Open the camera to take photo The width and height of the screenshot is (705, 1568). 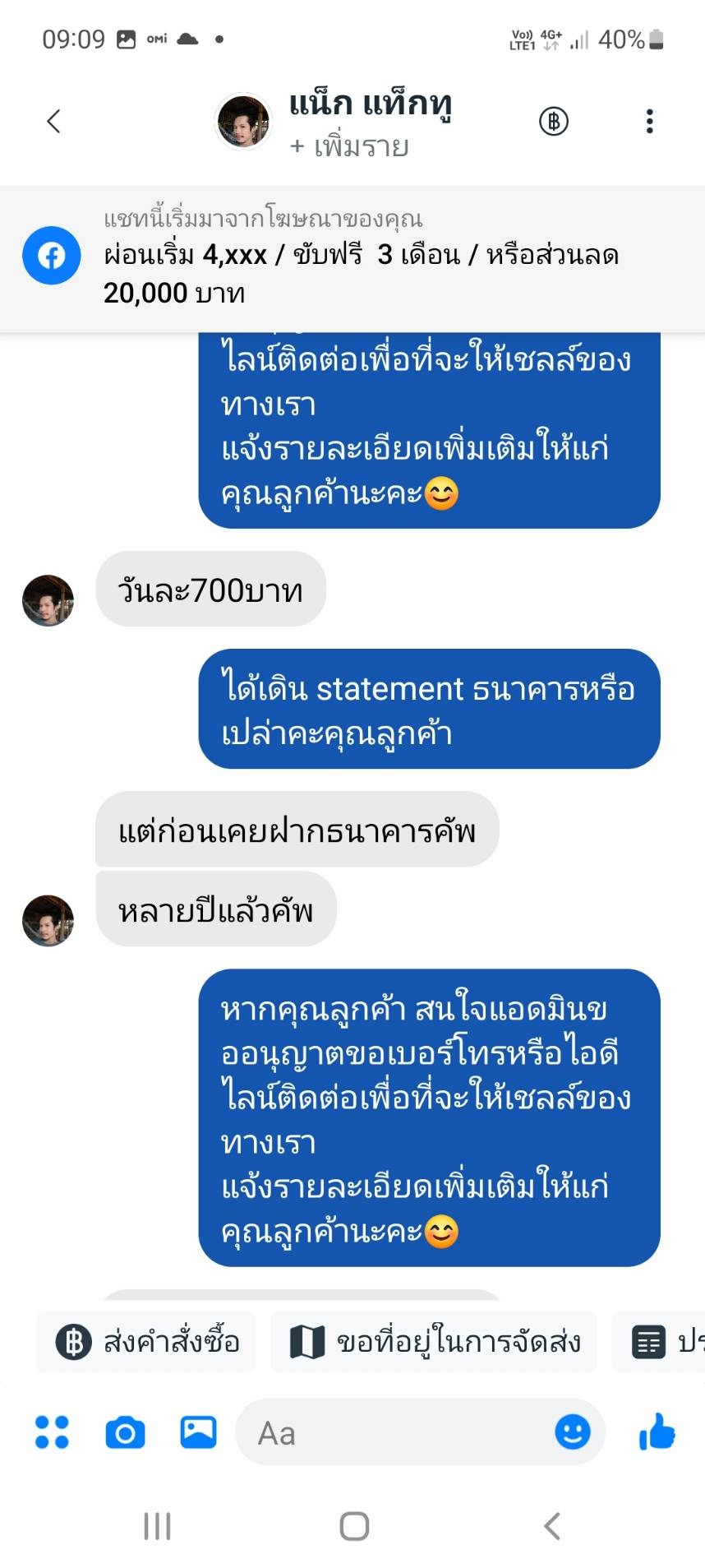(125, 1432)
